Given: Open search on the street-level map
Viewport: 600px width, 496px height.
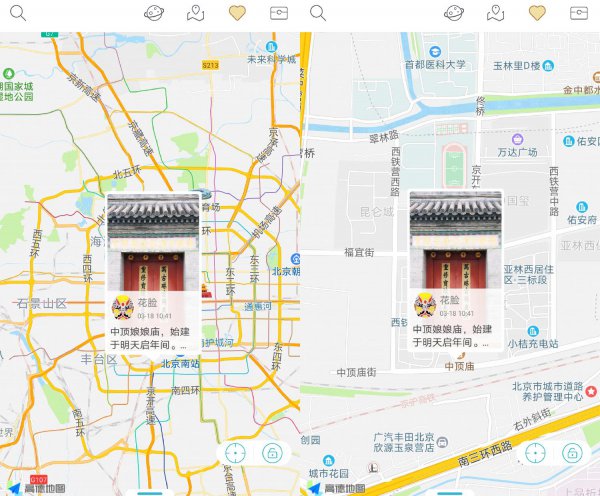Looking at the screenshot, I should [x=318, y=14].
